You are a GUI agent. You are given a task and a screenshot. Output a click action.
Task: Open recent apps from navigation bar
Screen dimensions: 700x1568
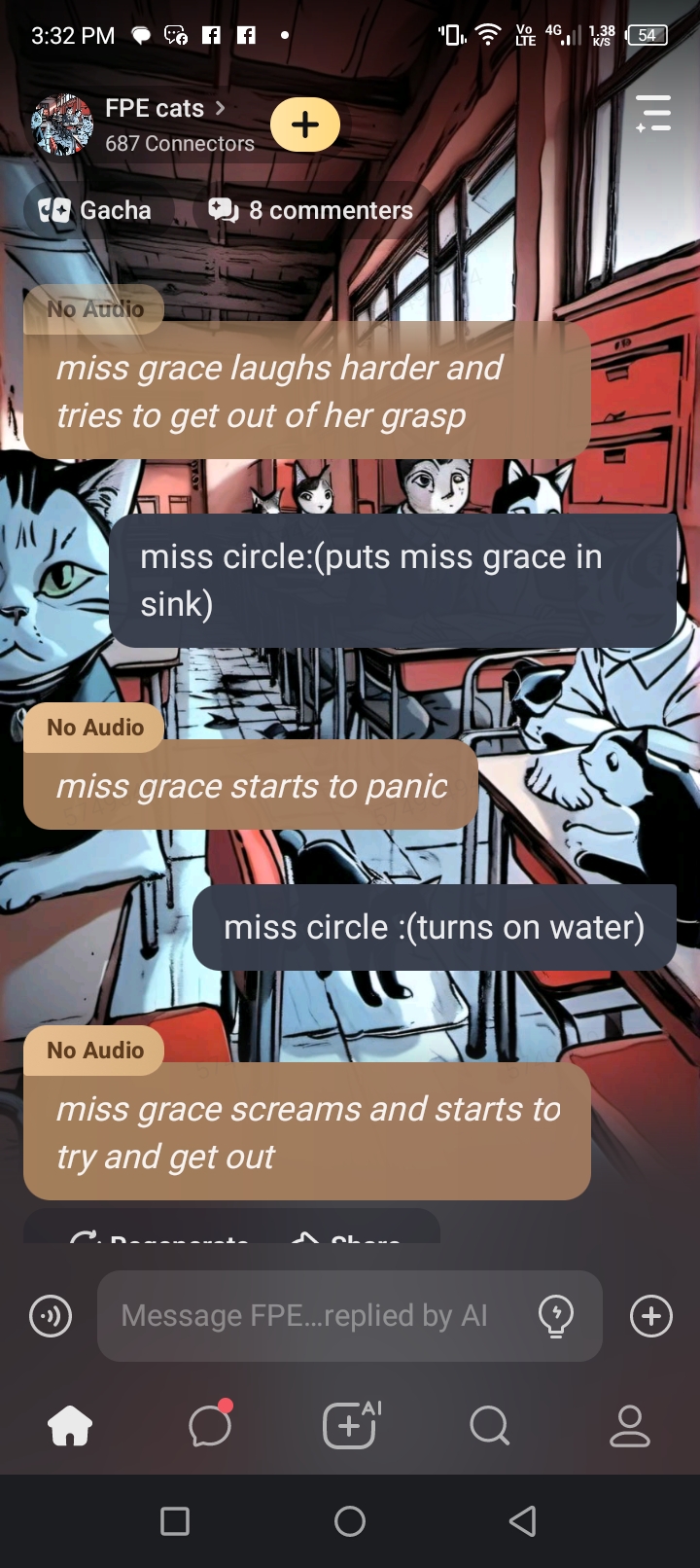click(175, 1521)
